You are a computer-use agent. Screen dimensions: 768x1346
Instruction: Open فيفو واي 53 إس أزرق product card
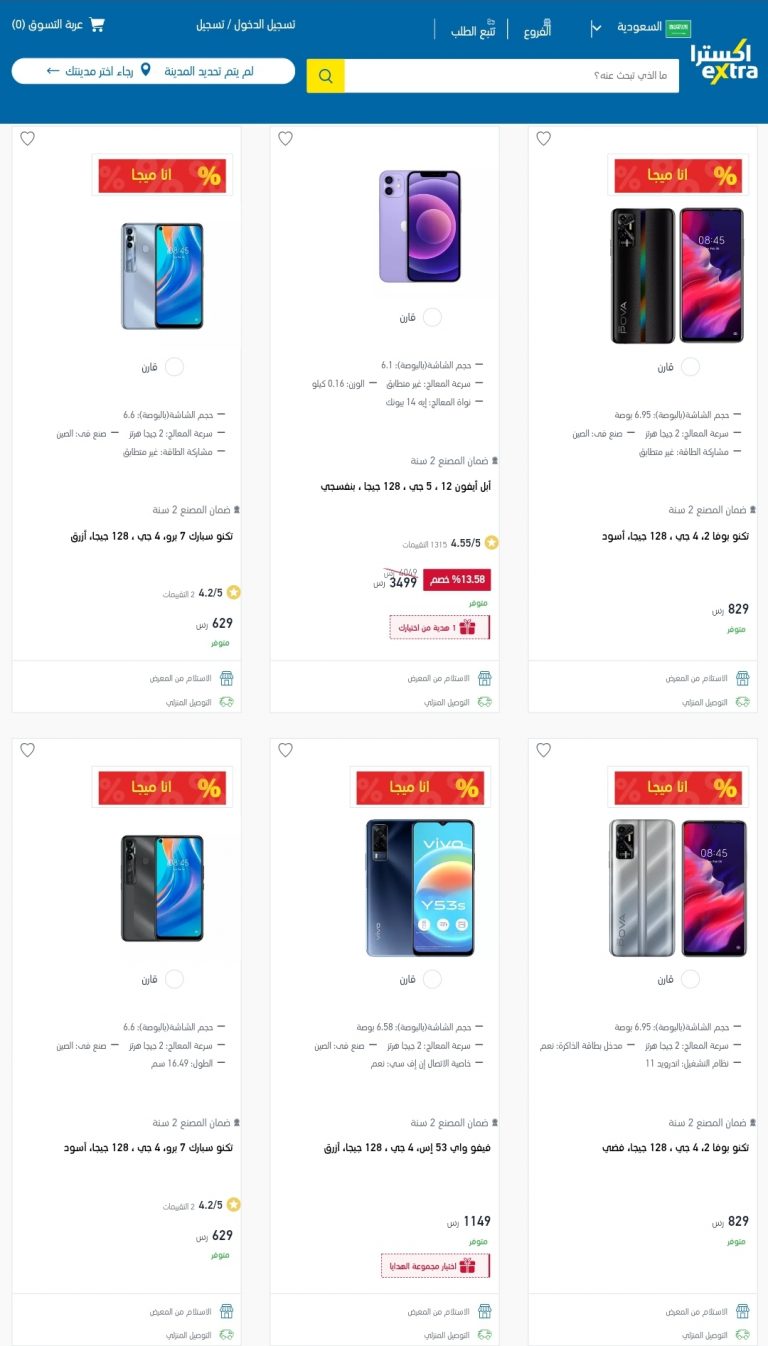(407, 1148)
